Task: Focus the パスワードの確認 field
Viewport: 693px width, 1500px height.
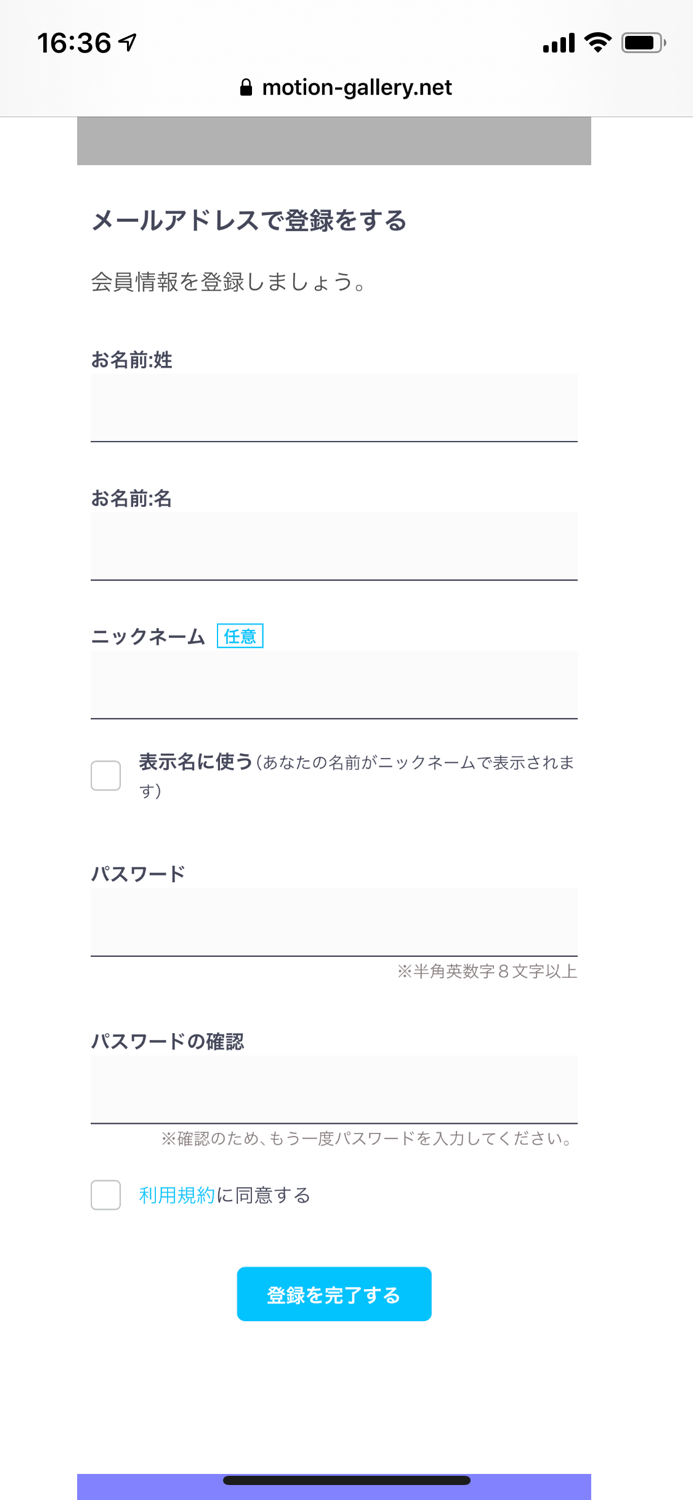Action: pos(334,1089)
